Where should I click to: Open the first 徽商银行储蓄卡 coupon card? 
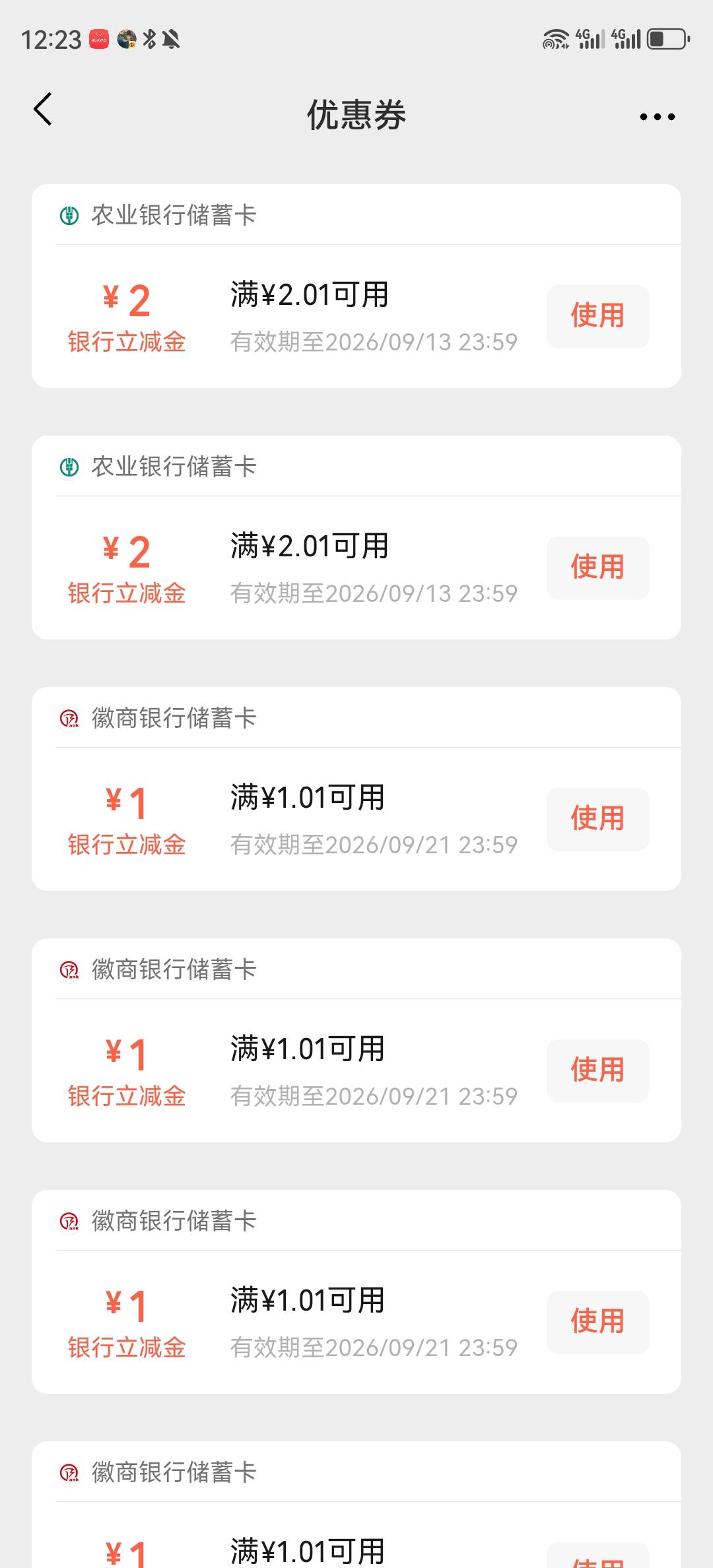point(356,789)
